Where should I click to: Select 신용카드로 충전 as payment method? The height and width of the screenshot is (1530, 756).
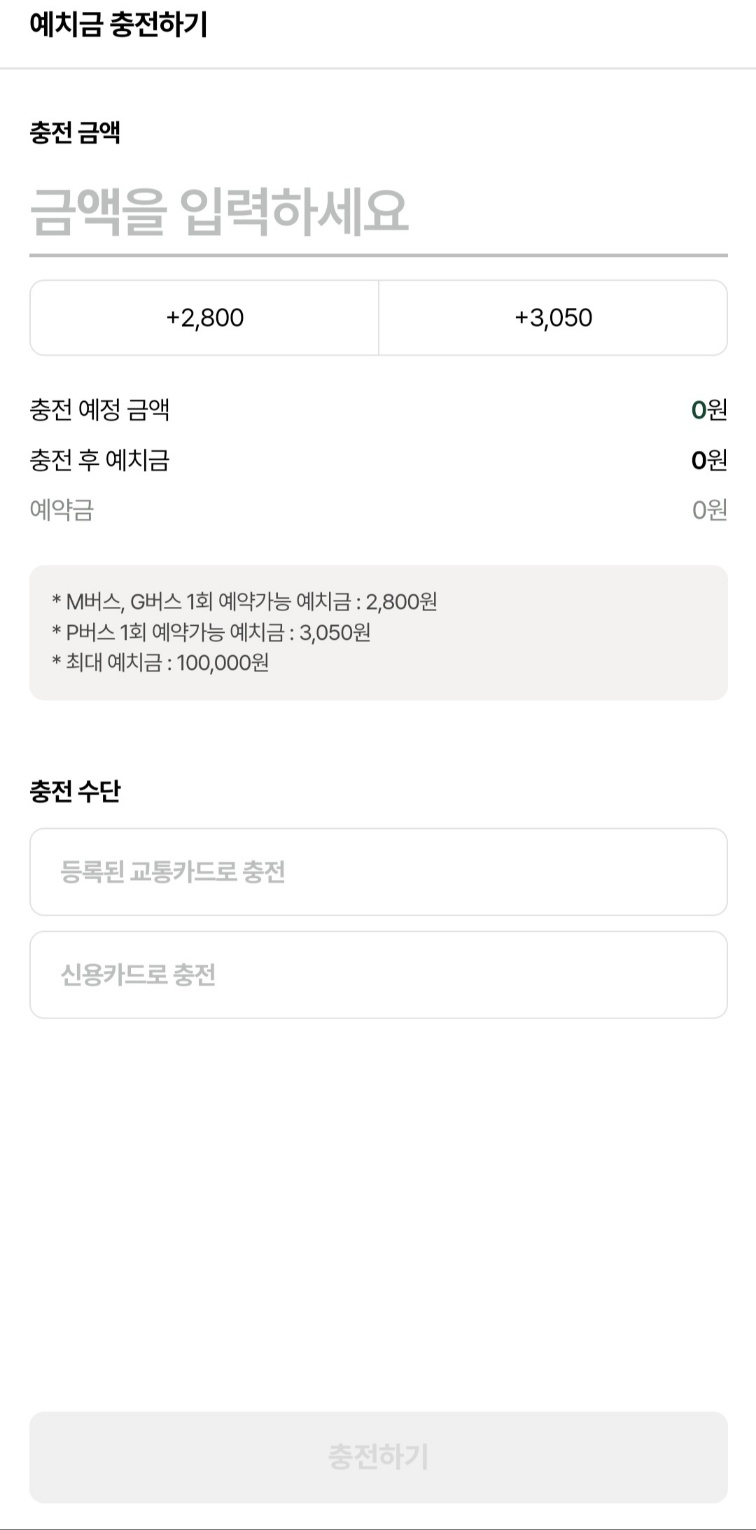(378, 974)
